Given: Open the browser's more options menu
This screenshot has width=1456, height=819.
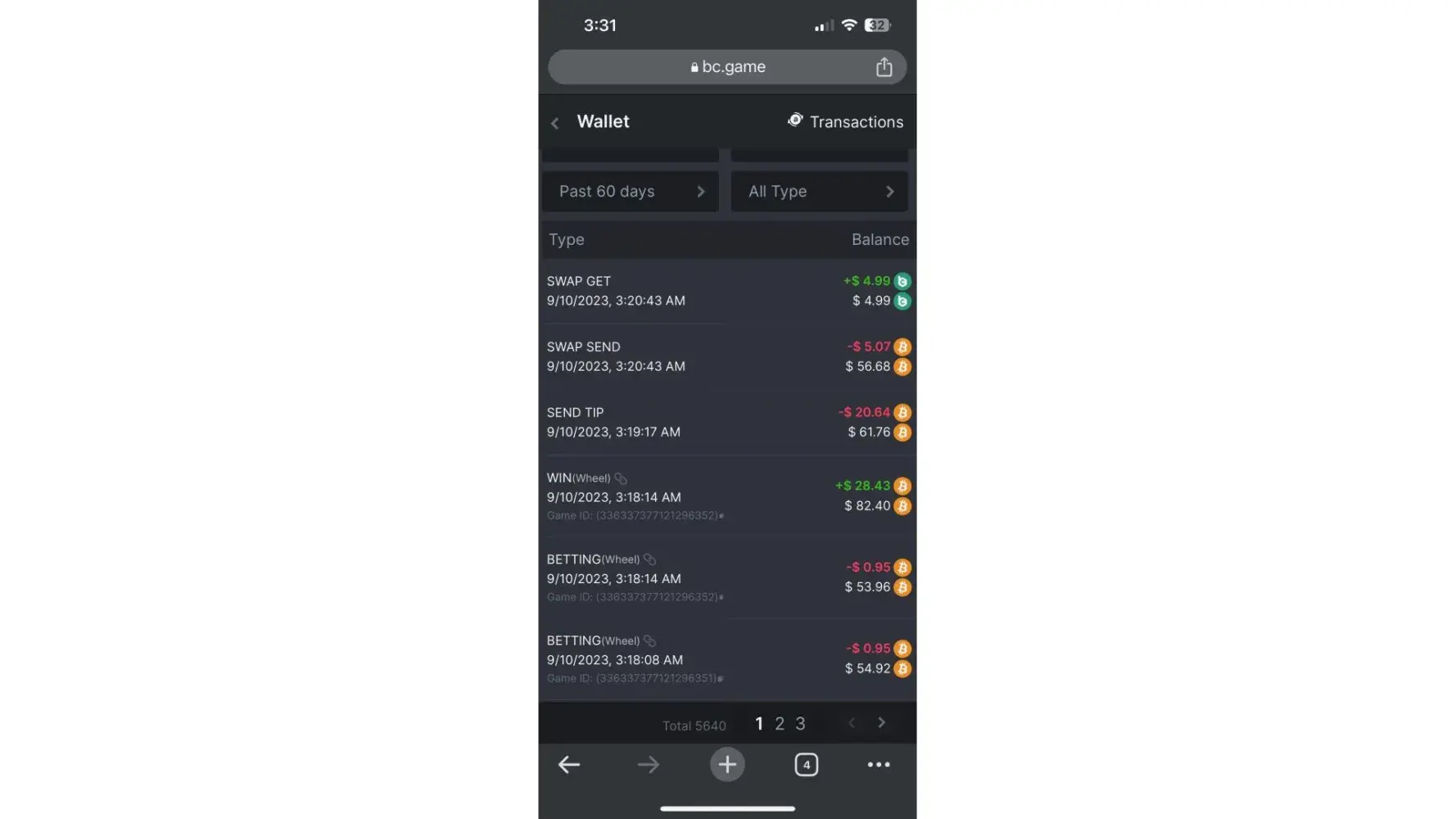Looking at the screenshot, I should (x=878, y=765).
